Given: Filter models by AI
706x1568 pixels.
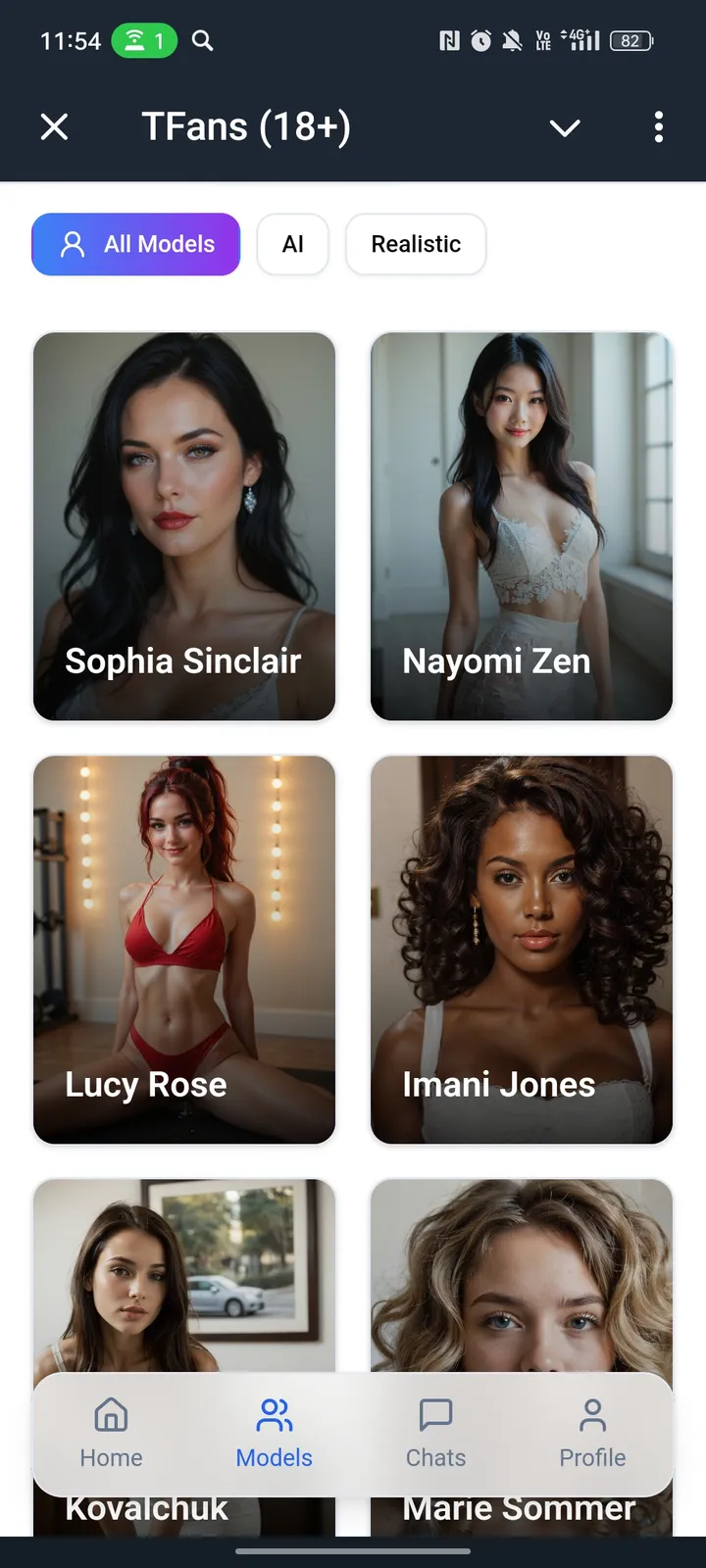Looking at the screenshot, I should click(292, 244).
